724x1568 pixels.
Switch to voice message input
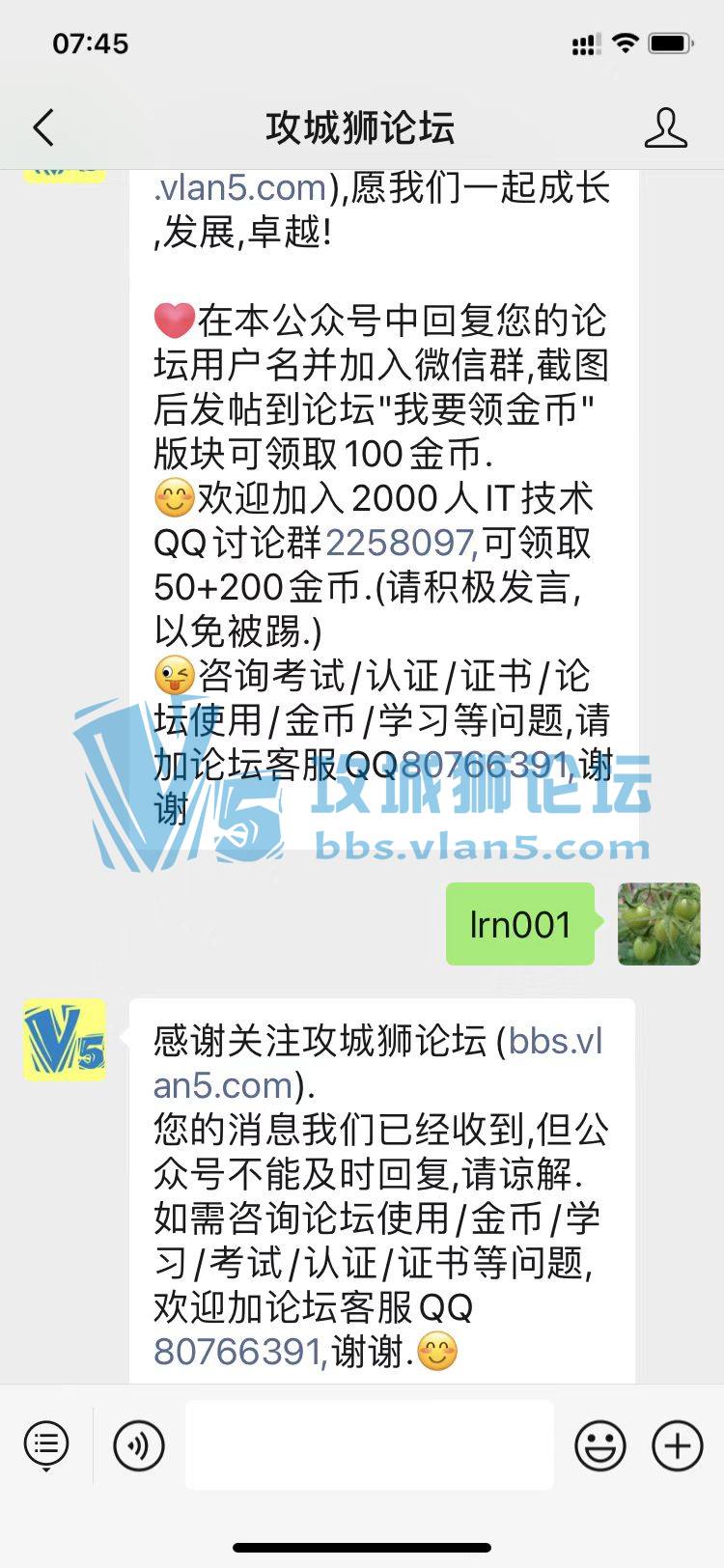[x=139, y=1444]
